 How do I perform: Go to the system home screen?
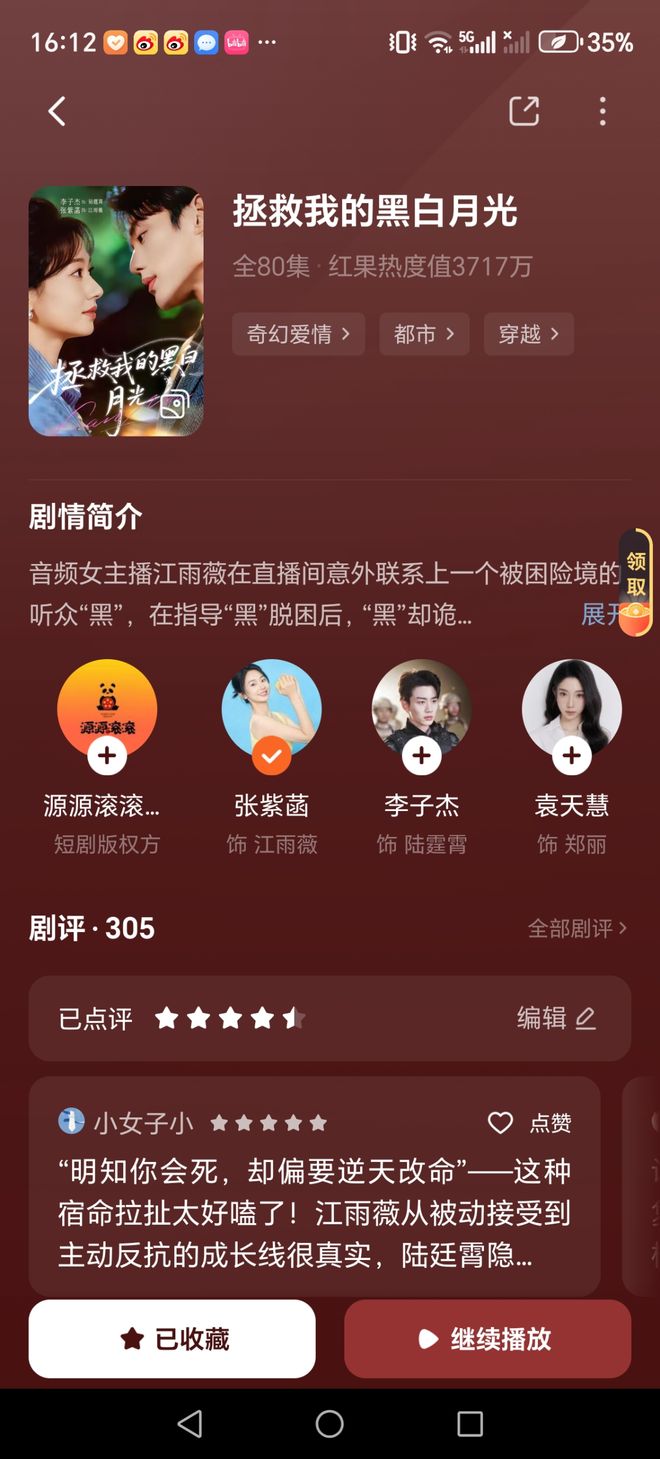(329, 1424)
